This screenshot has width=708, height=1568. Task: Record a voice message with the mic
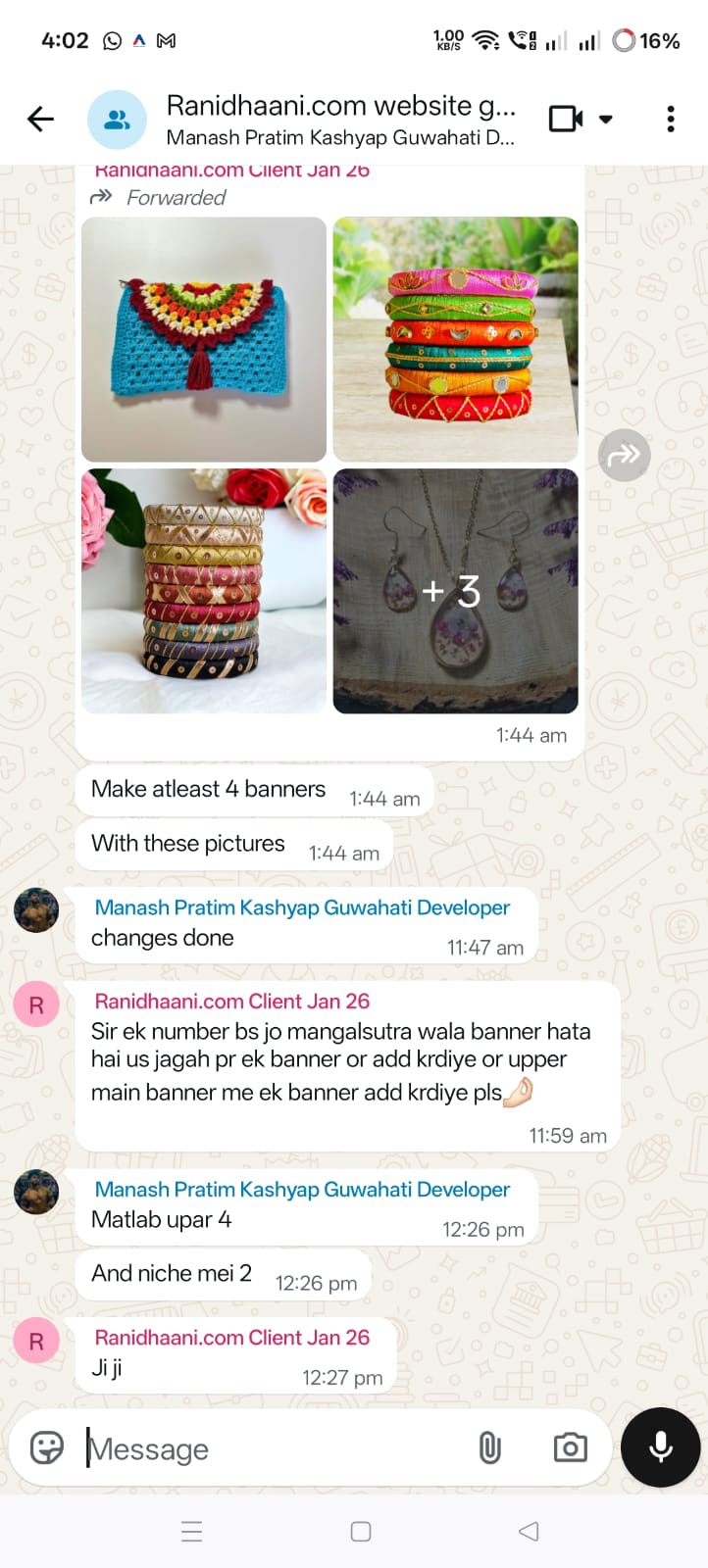click(x=660, y=1447)
